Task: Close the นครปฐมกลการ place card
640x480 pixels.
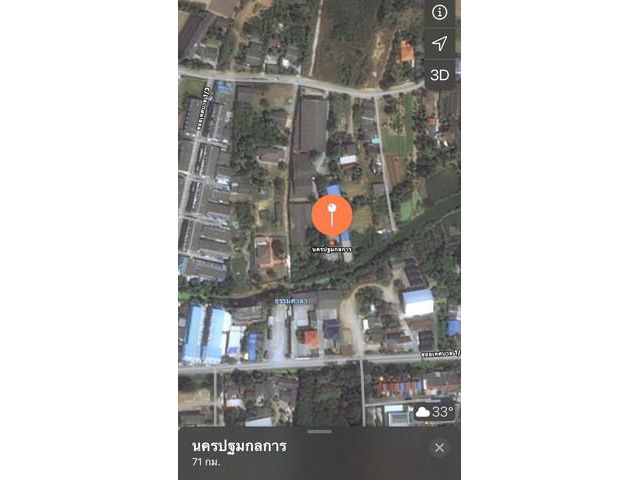Action: click(x=439, y=447)
